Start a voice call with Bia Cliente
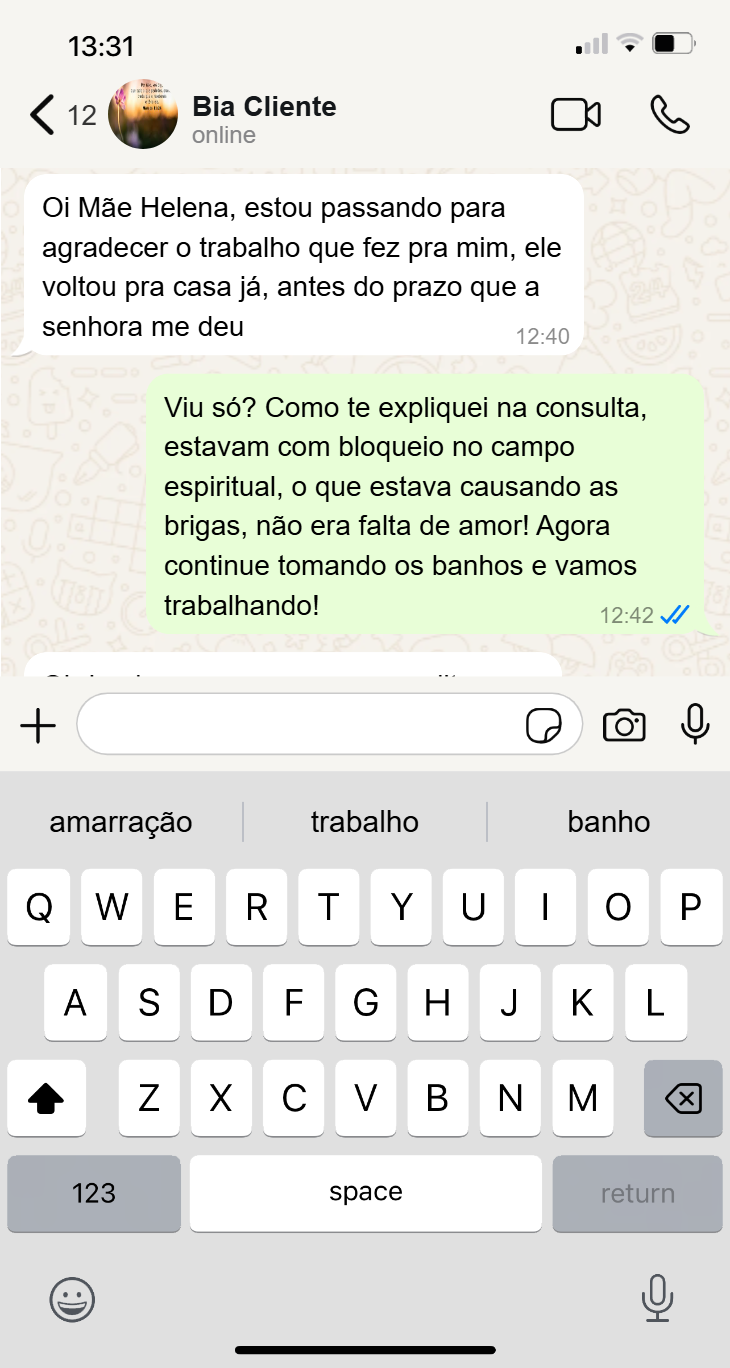Screen dimensions: 730x1368 coord(669,115)
